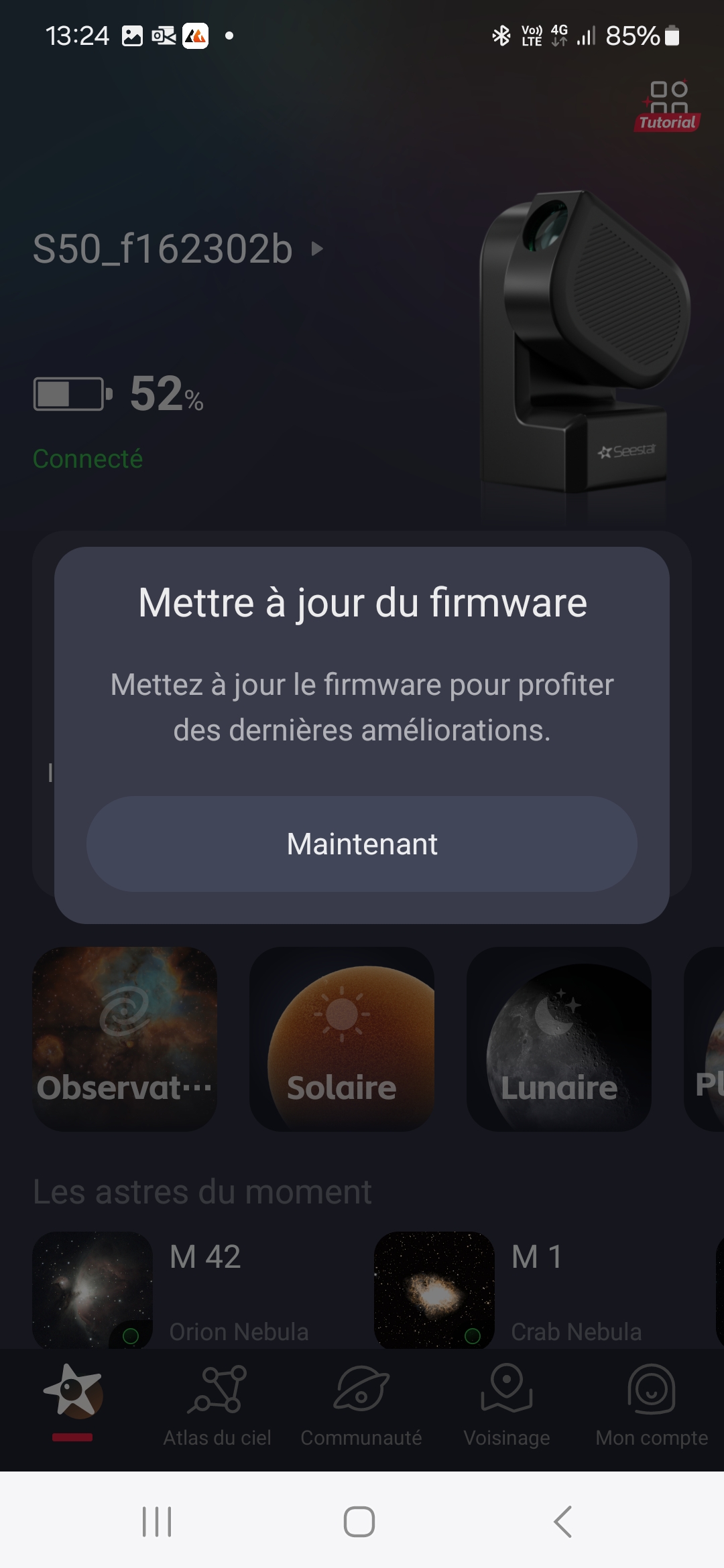Open the Lunaire mode card
The image size is (724, 1568).
click(x=558, y=1039)
